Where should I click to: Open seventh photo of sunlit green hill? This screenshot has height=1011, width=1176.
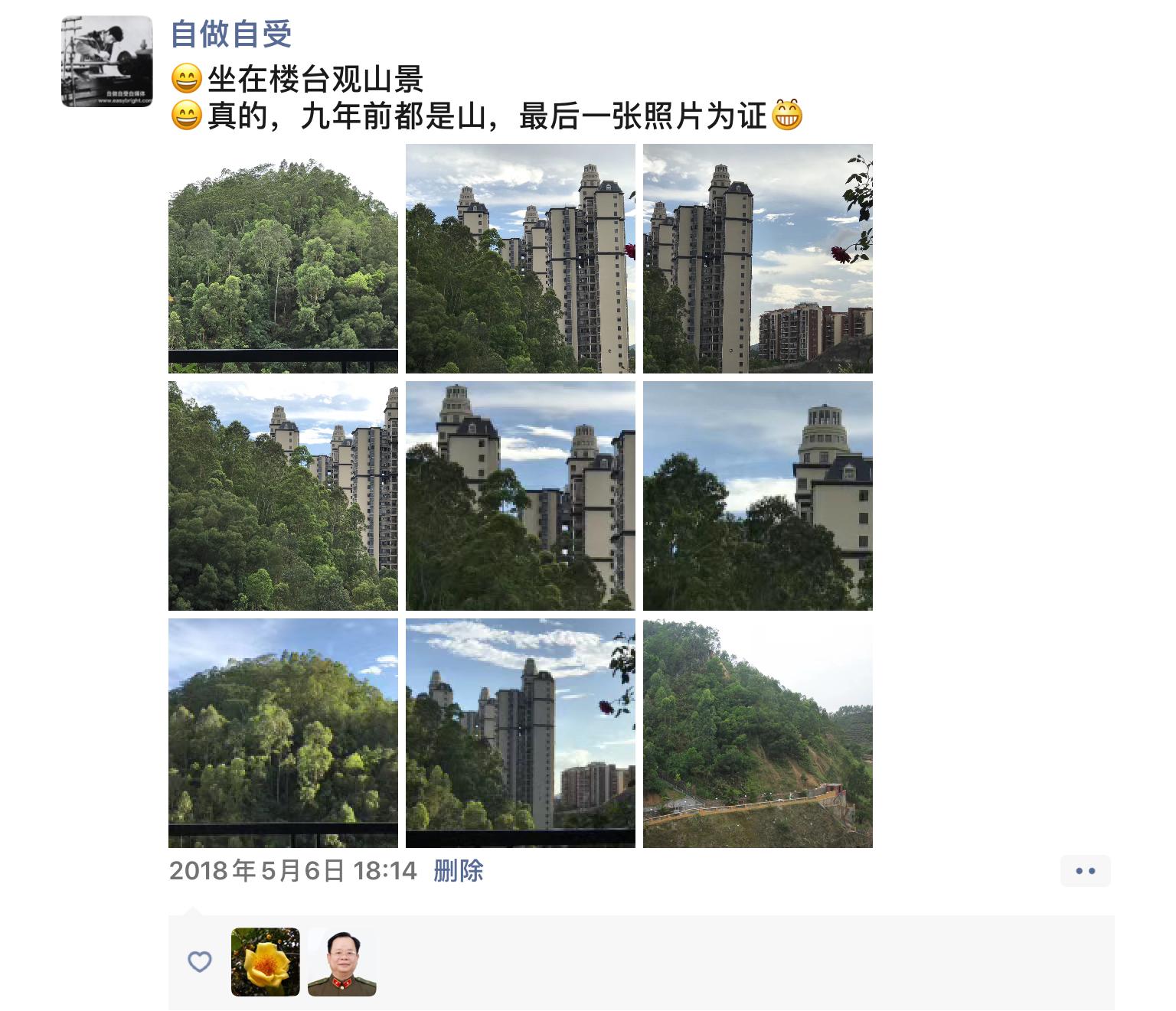[283, 733]
